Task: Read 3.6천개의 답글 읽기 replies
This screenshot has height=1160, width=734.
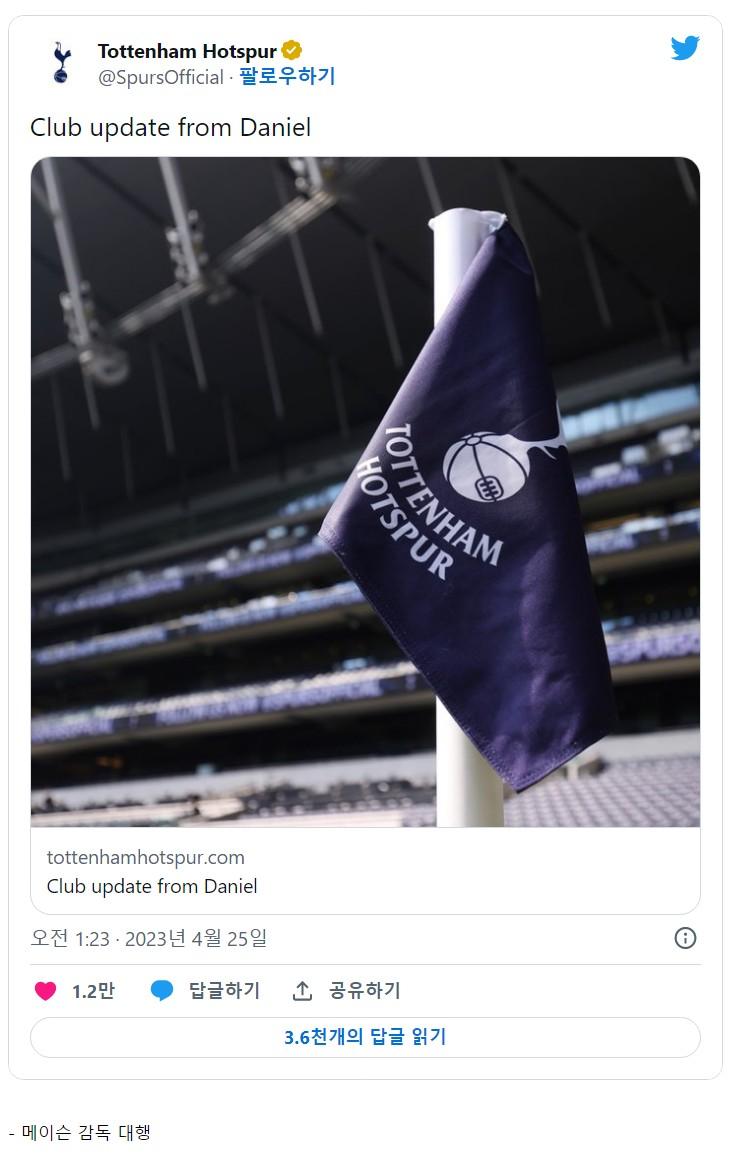Action: pos(365,1037)
